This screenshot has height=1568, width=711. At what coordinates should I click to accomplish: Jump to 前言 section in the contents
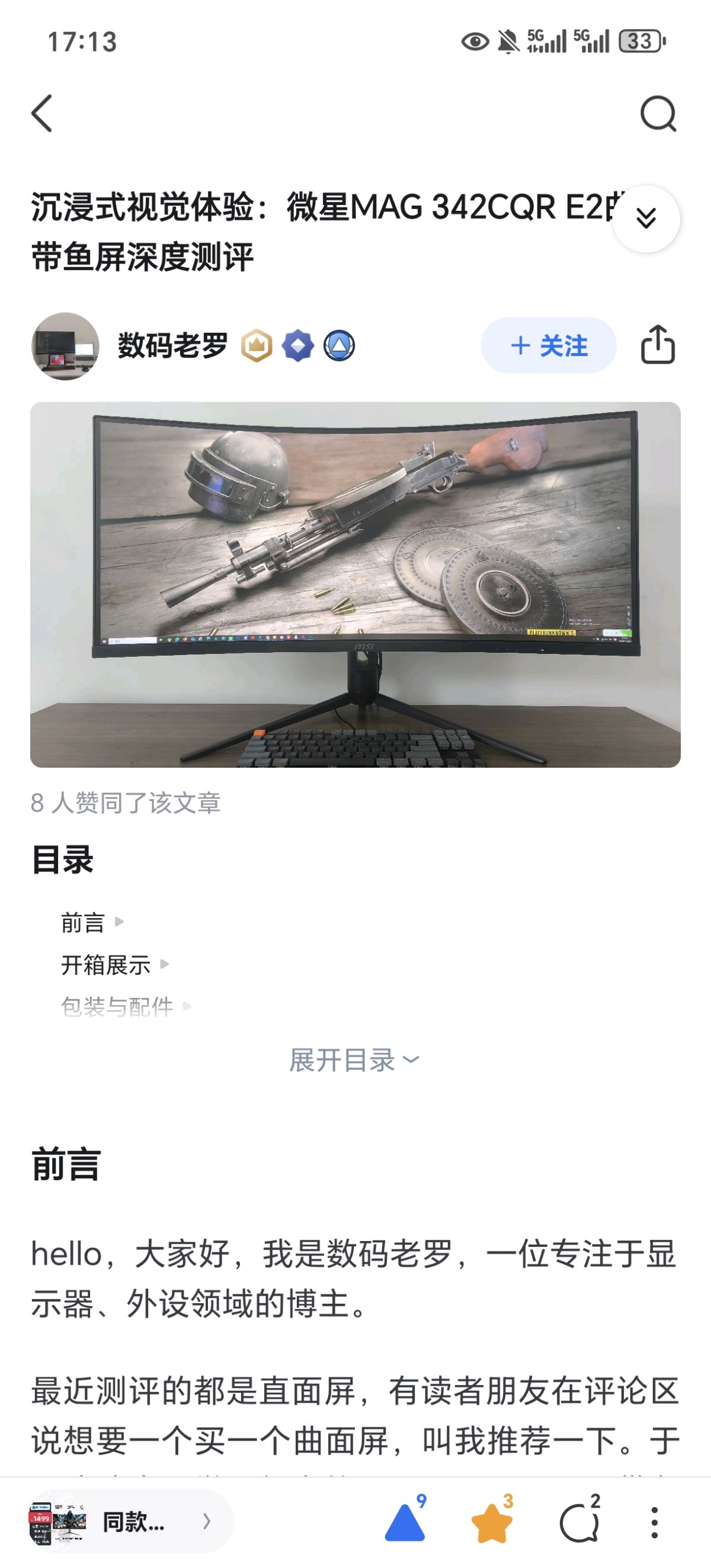(x=84, y=923)
